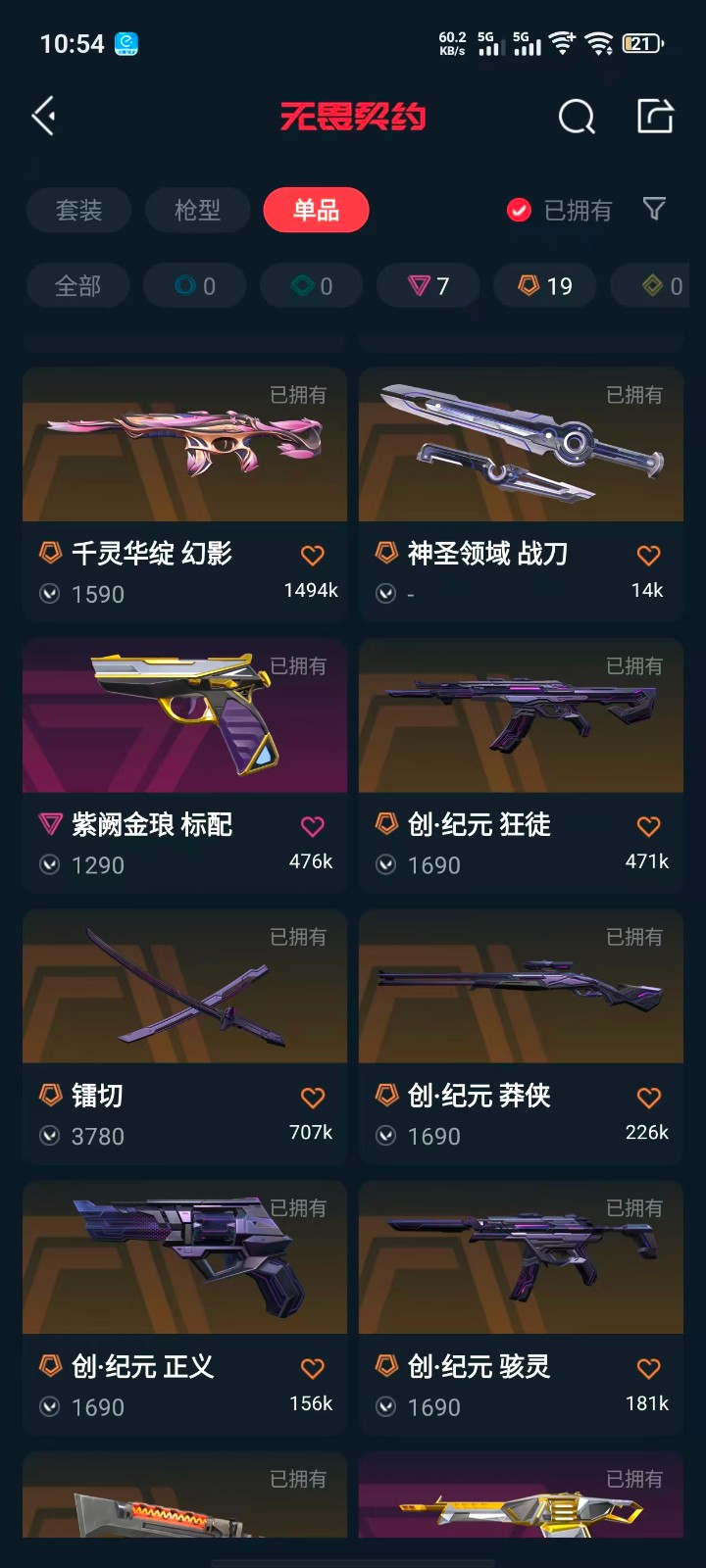Screen dimensions: 706x1568
Task: Uncheck the 已拥有 filter checkbox
Action: (519, 210)
